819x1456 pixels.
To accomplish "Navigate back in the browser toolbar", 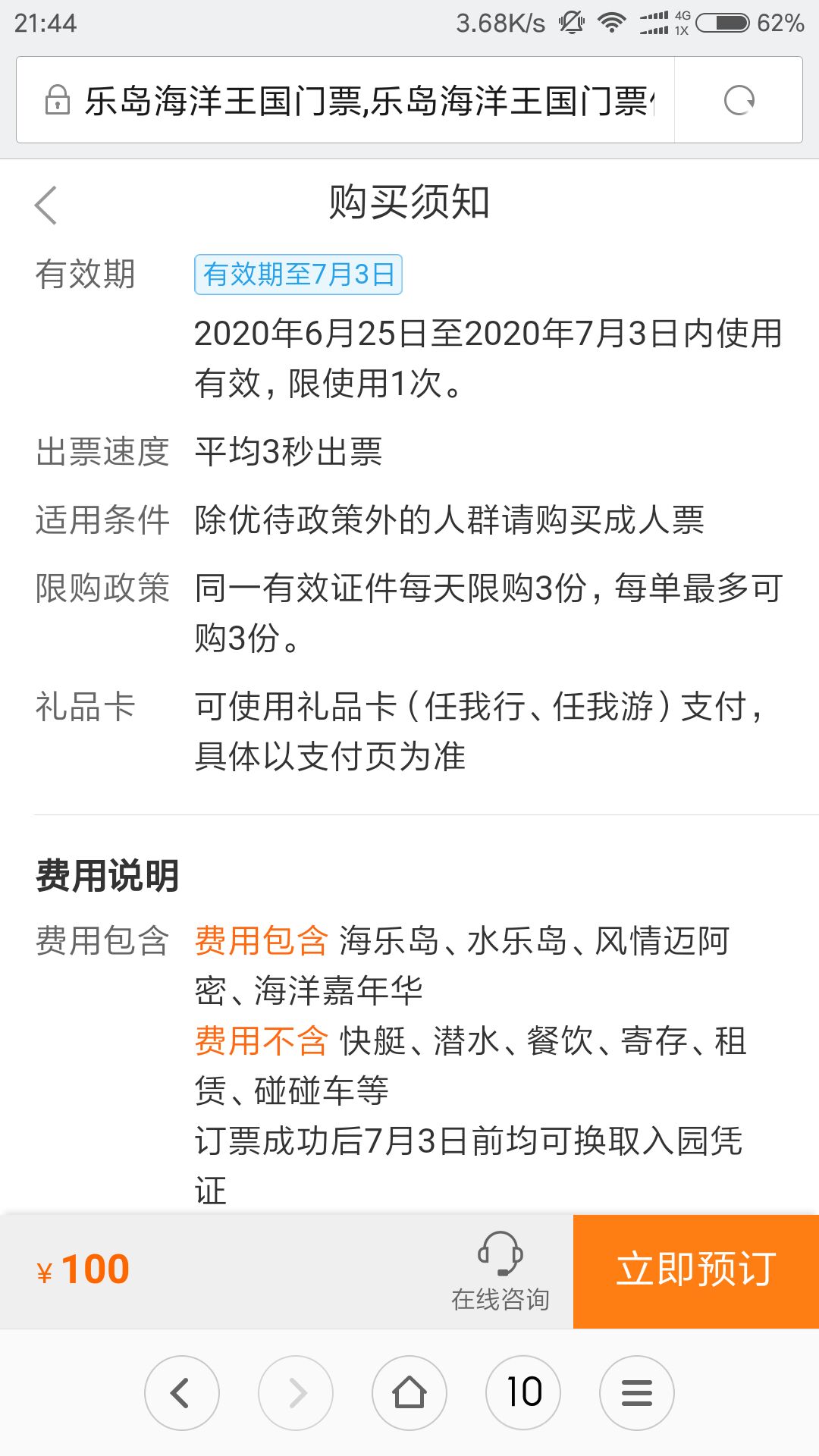I will 182,1392.
